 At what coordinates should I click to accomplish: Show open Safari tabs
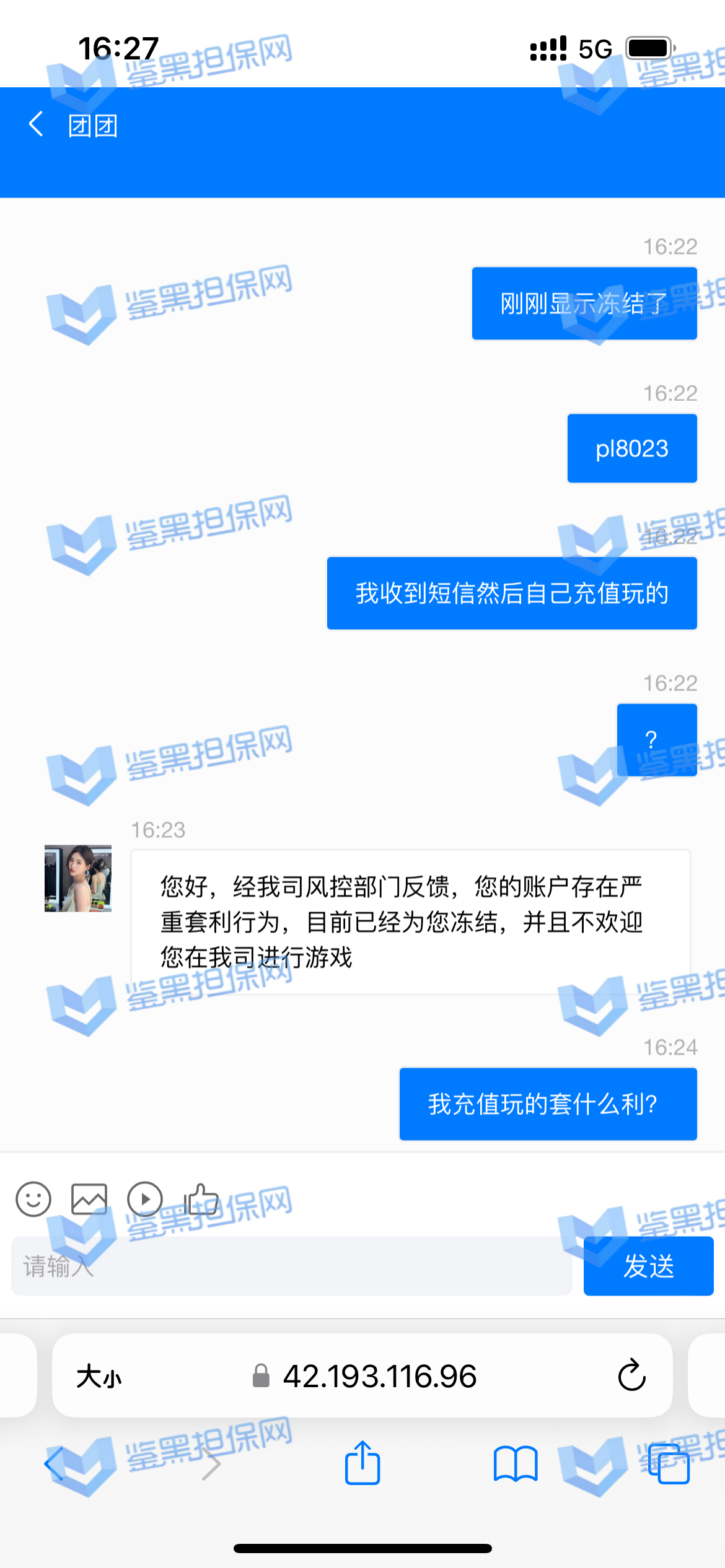coord(669,1465)
